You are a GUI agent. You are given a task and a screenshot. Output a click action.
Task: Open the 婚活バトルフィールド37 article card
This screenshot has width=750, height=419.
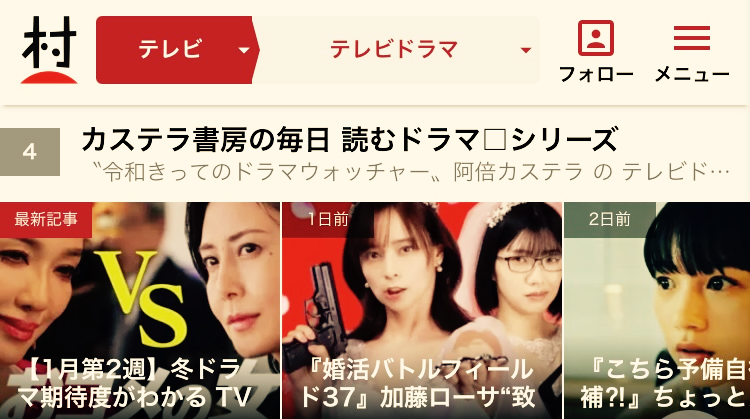(x=422, y=310)
